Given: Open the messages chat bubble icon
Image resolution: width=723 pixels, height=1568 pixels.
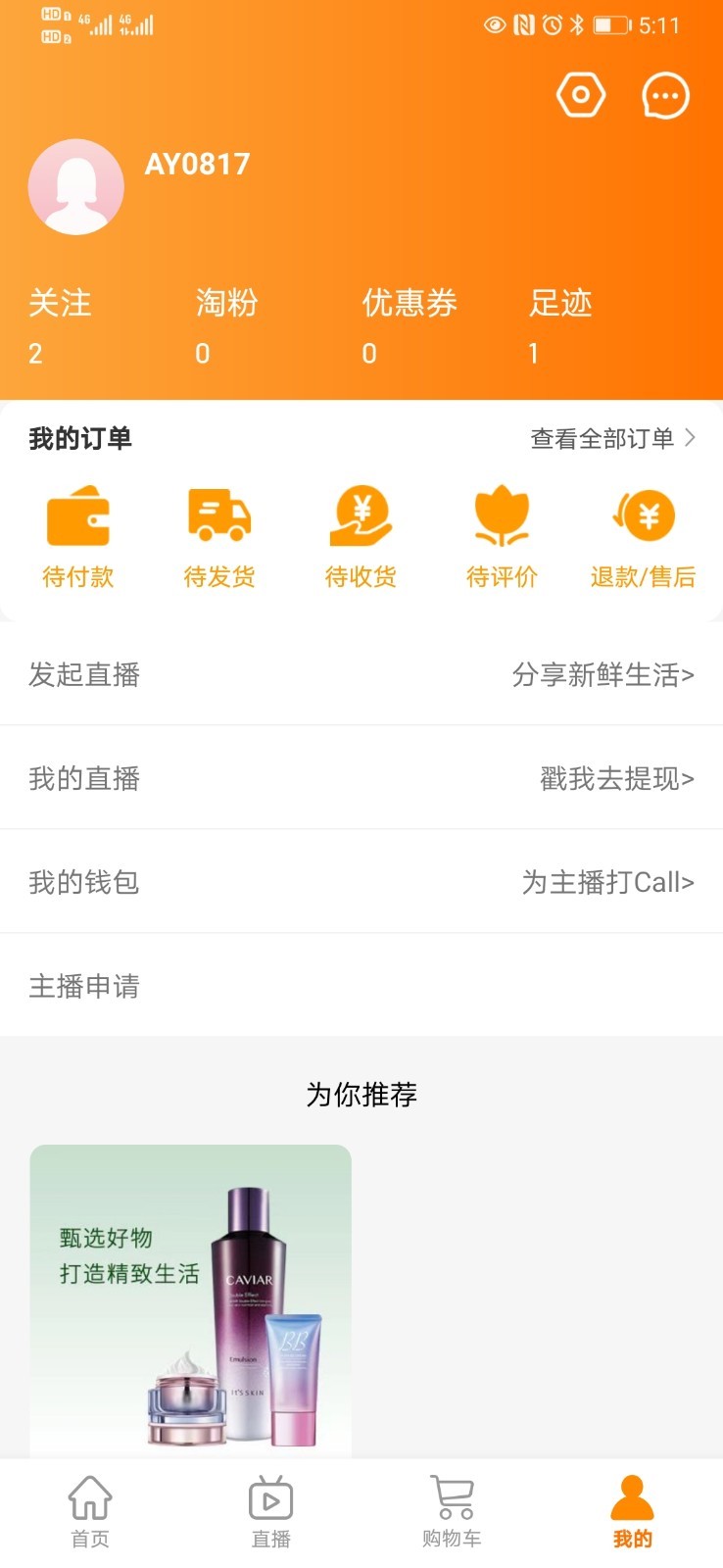Looking at the screenshot, I should pos(665,95).
